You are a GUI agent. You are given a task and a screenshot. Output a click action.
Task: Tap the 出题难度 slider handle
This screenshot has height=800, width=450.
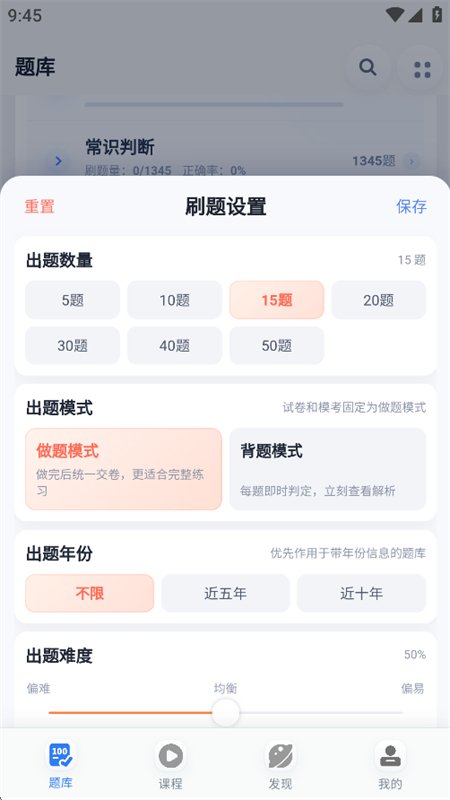225,713
